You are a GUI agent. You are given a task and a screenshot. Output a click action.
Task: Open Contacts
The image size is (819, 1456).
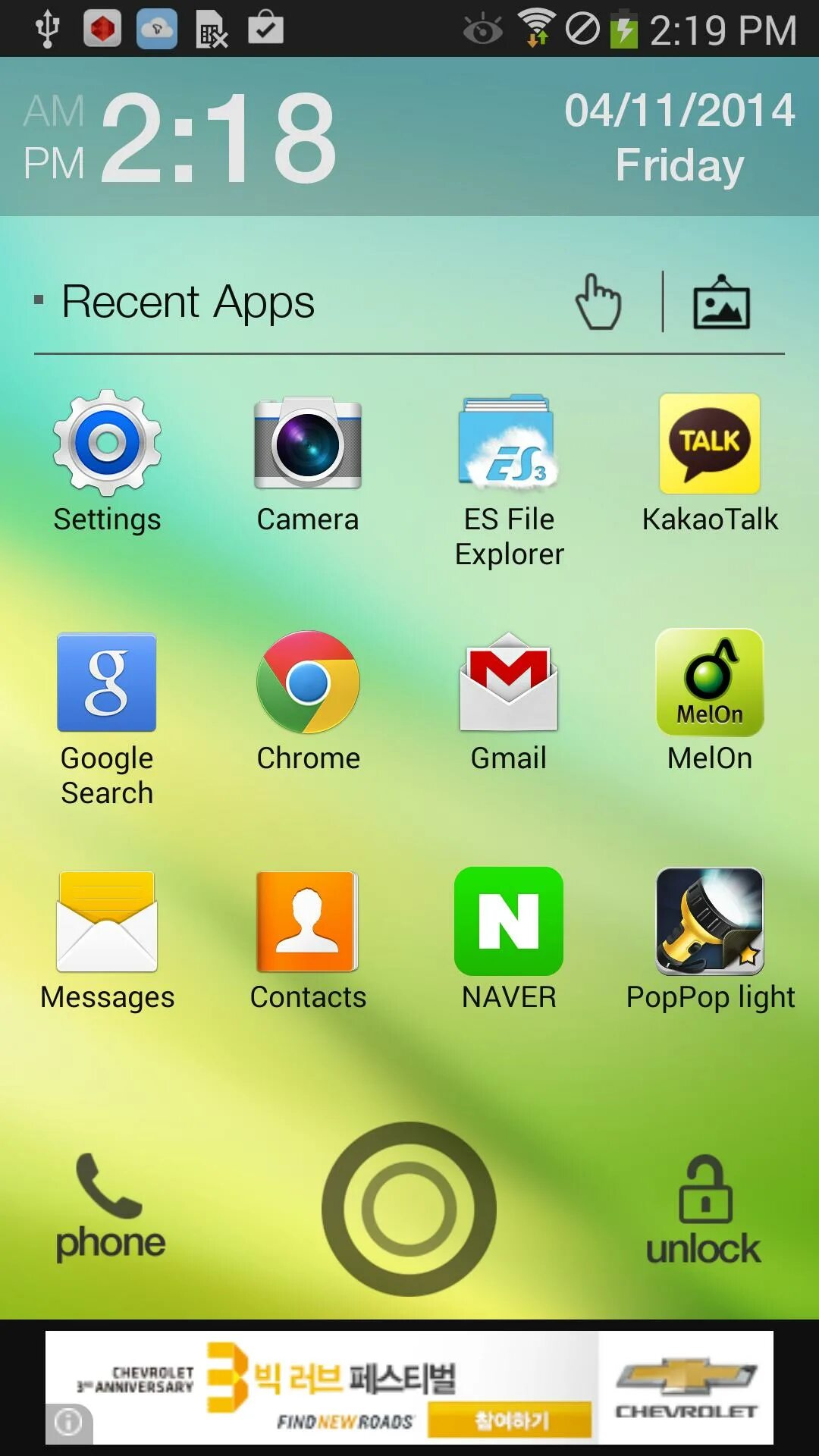tap(308, 940)
